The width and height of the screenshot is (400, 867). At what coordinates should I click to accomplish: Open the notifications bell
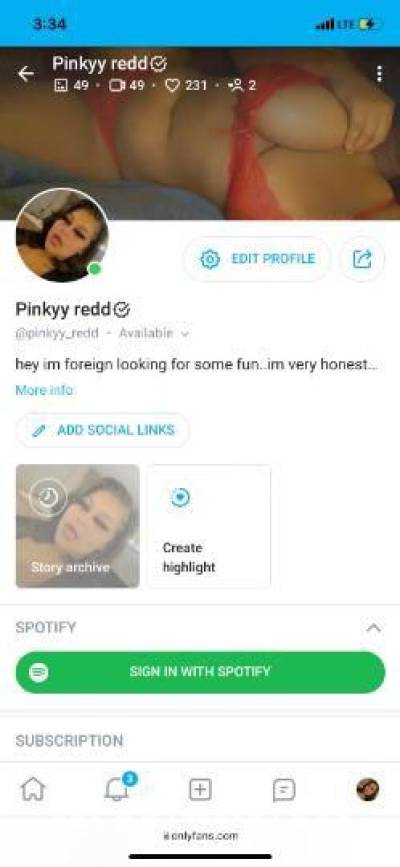(x=117, y=788)
